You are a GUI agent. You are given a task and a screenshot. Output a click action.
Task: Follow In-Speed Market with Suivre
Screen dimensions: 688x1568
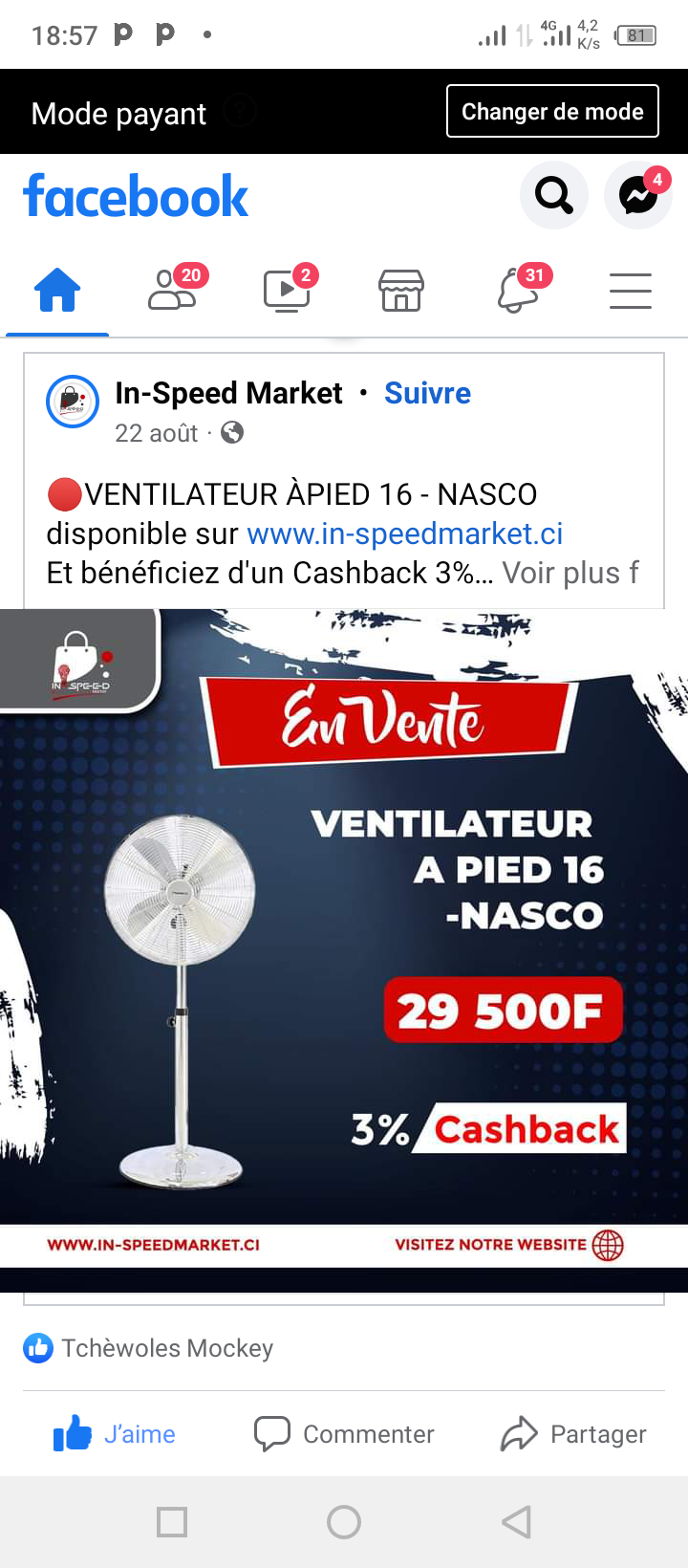tap(427, 393)
